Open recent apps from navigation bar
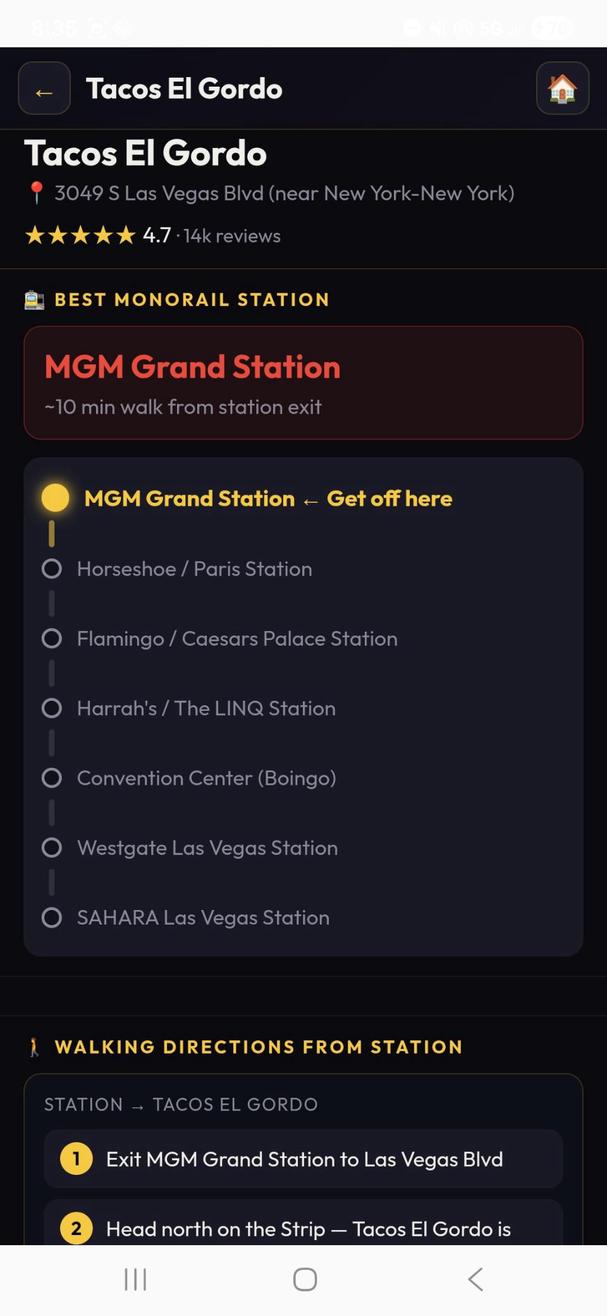The image size is (607, 1316). click(x=135, y=1279)
